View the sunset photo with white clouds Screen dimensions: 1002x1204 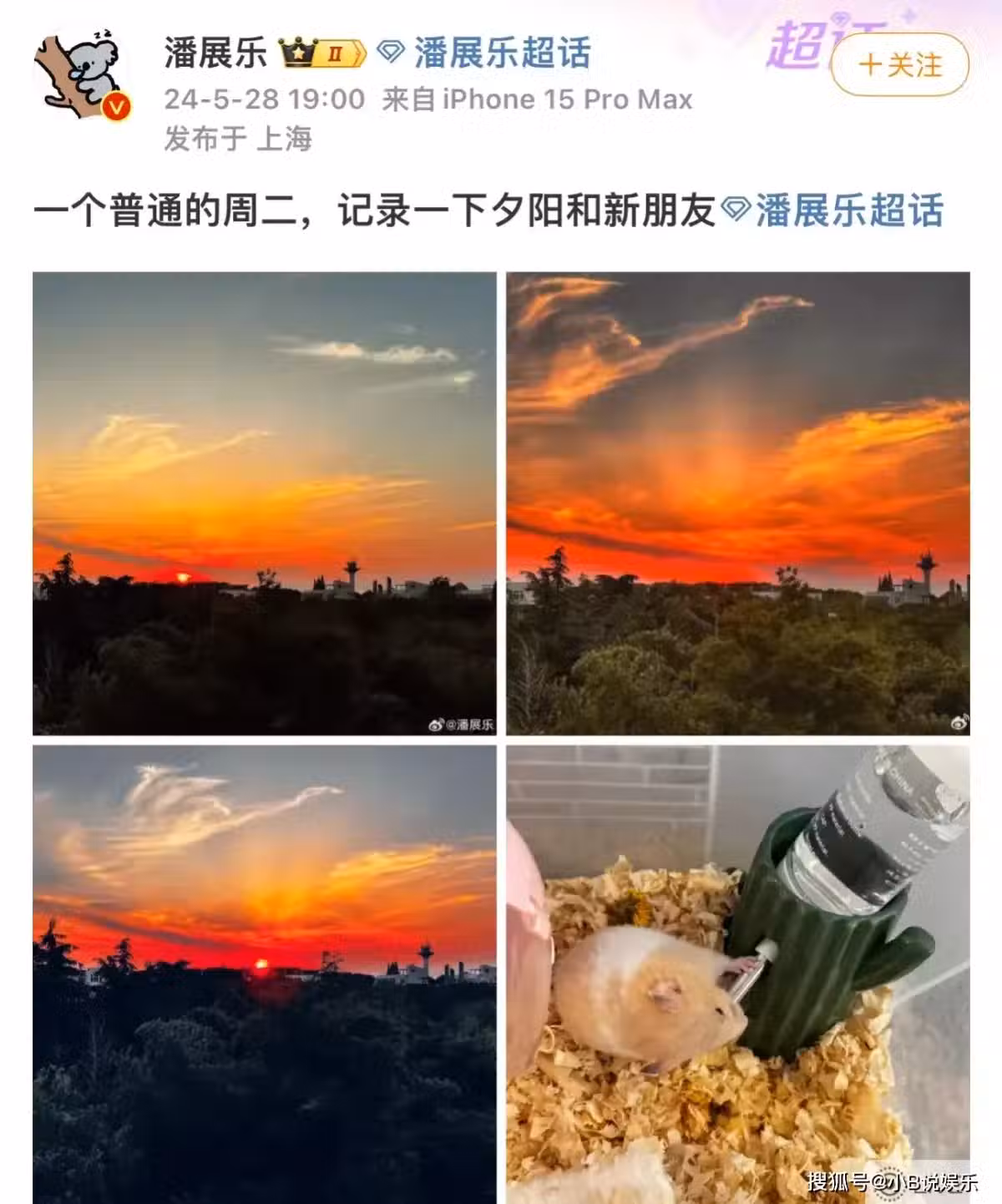[x=264, y=503]
